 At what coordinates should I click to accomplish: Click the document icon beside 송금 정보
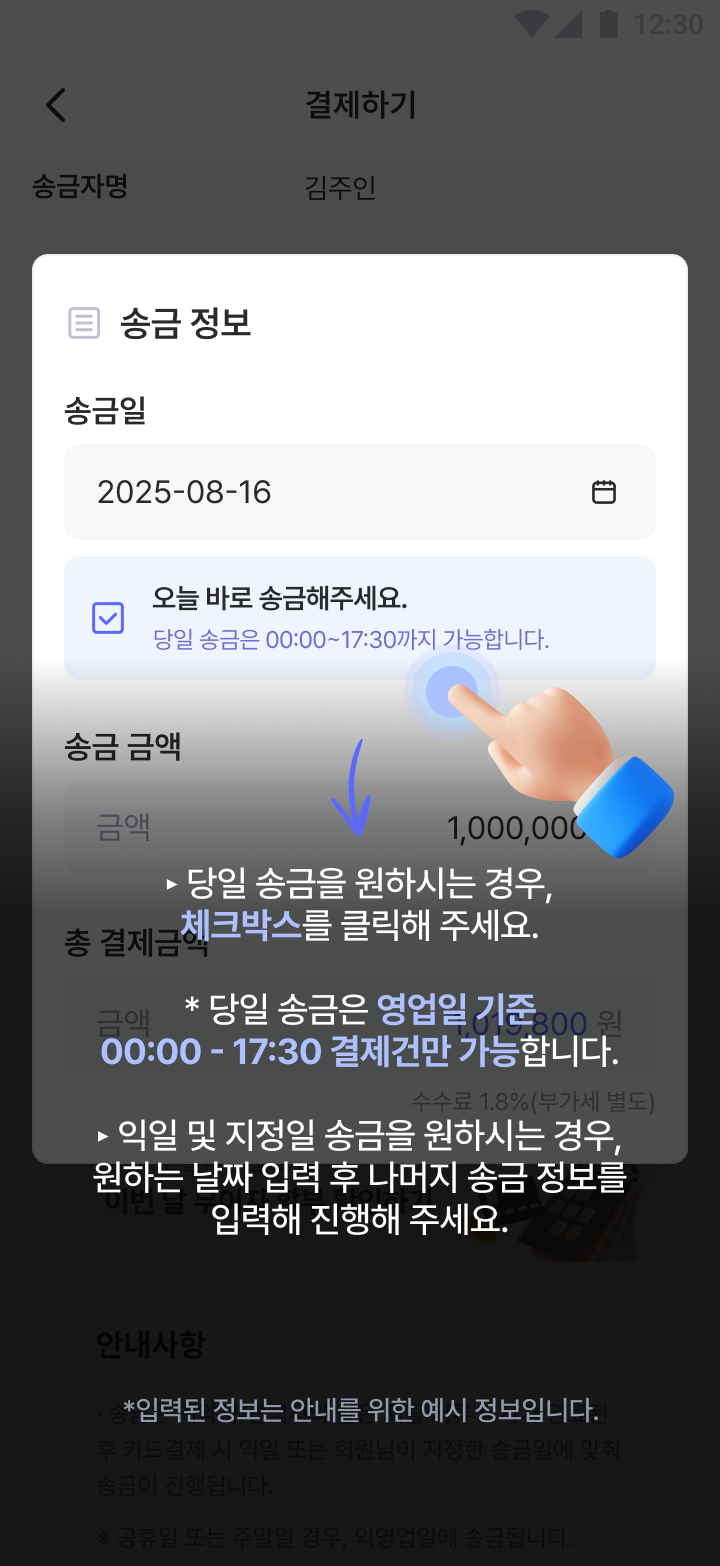(85, 322)
